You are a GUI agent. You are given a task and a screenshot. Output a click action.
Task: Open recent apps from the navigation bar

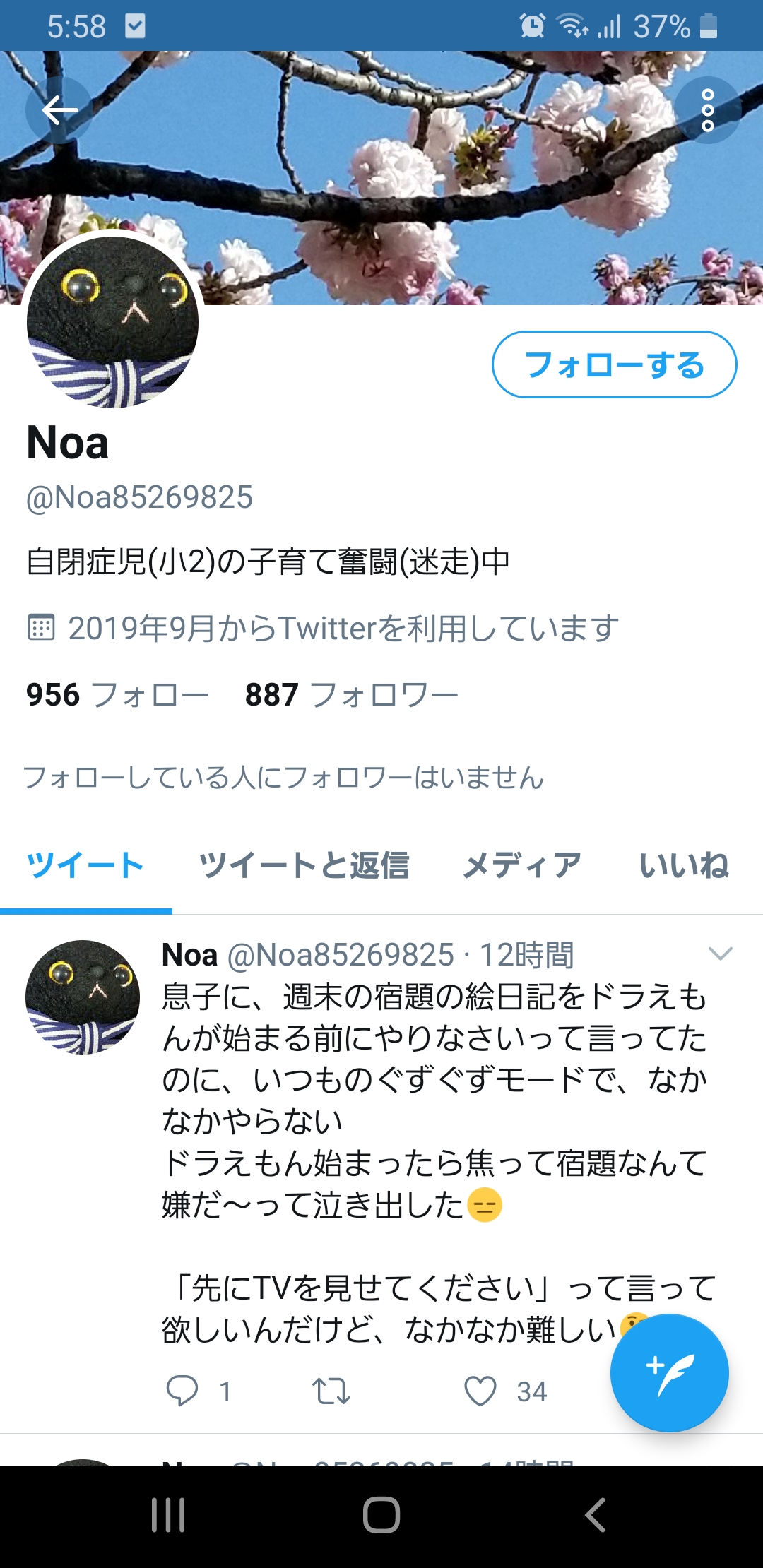point(168,1515)
